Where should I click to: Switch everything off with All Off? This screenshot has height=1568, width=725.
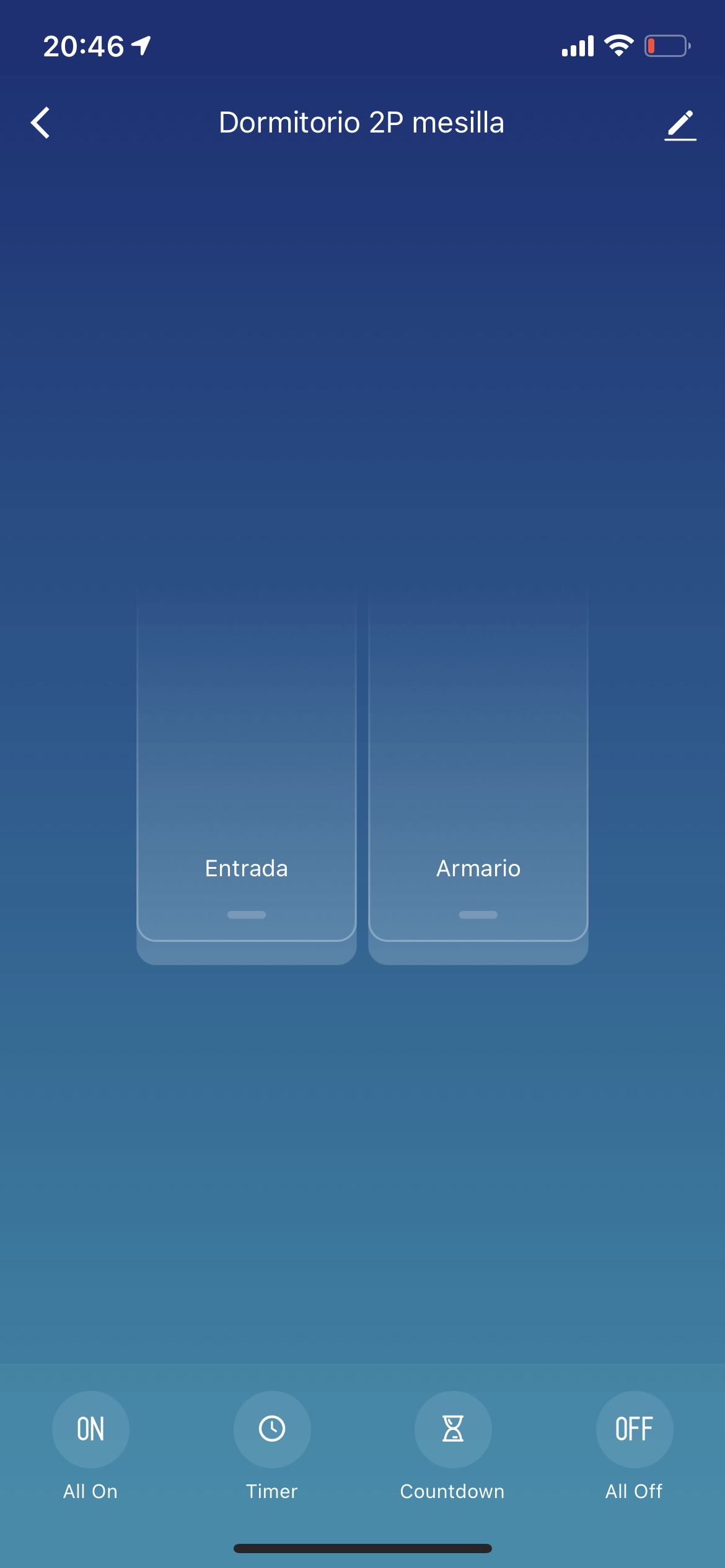(x=635, y=1429)
